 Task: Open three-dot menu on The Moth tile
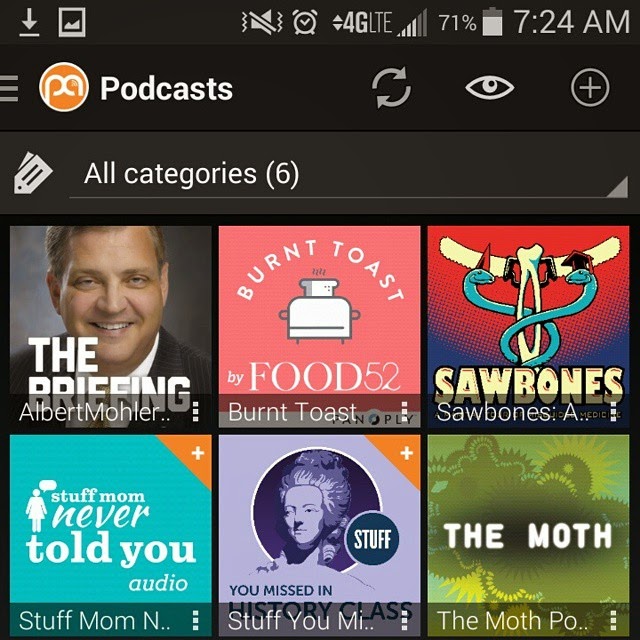pyautogui.click(x=614, y=620)
